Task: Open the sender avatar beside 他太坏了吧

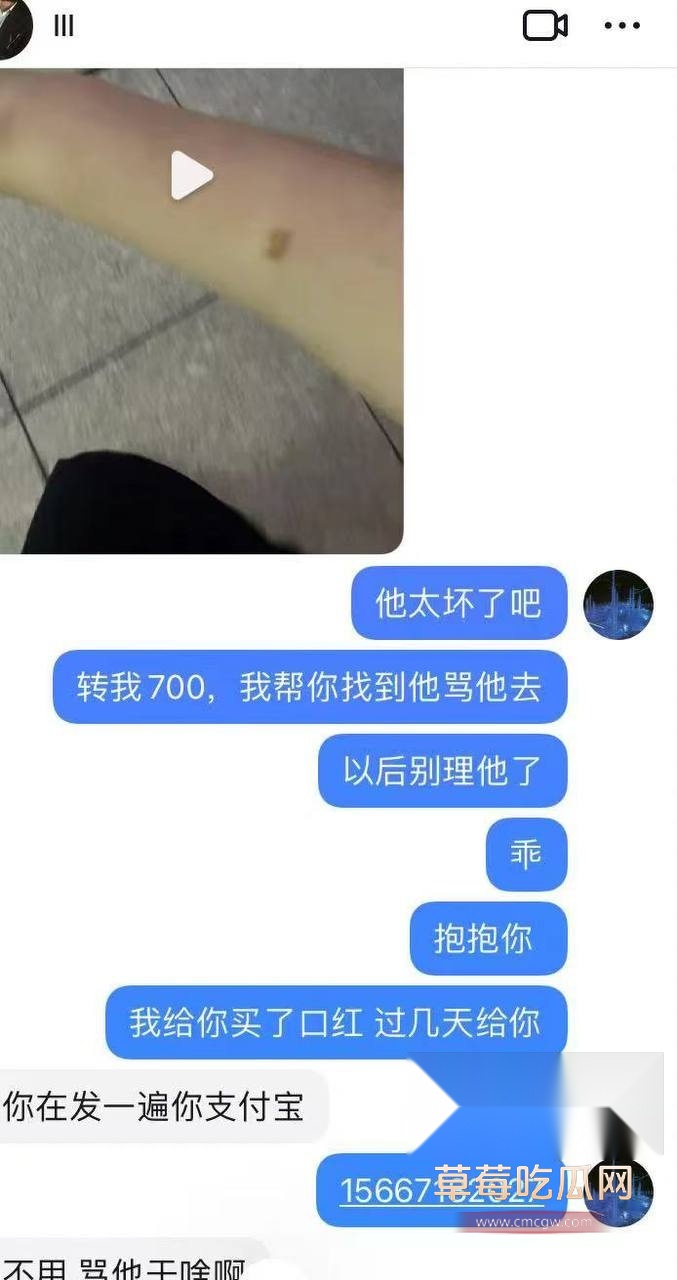Action: click(618, 605)
